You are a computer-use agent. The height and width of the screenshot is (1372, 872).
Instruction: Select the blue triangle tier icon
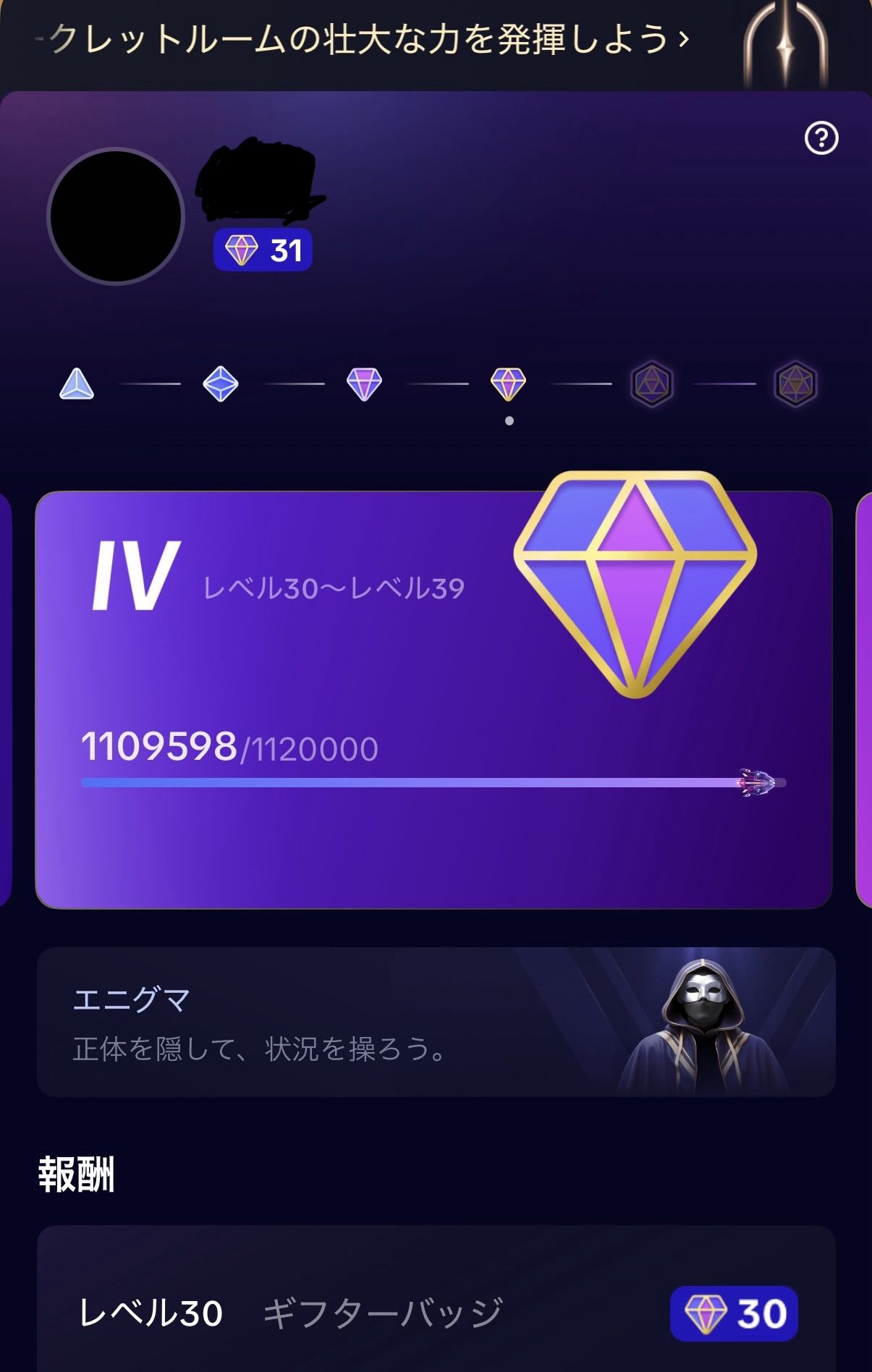[77, 384]
